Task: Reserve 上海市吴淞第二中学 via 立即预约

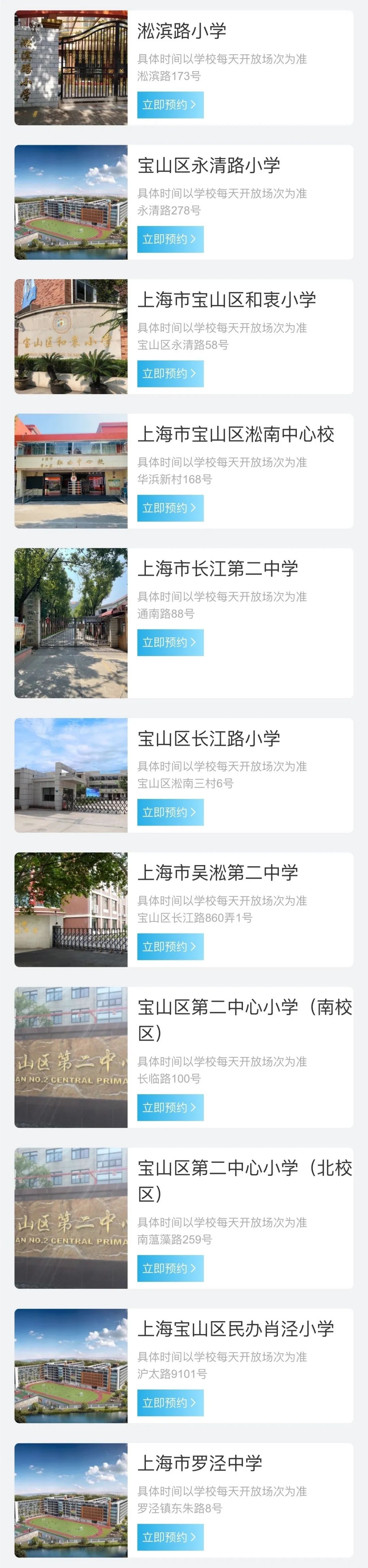Action: (x=170, y=947)
